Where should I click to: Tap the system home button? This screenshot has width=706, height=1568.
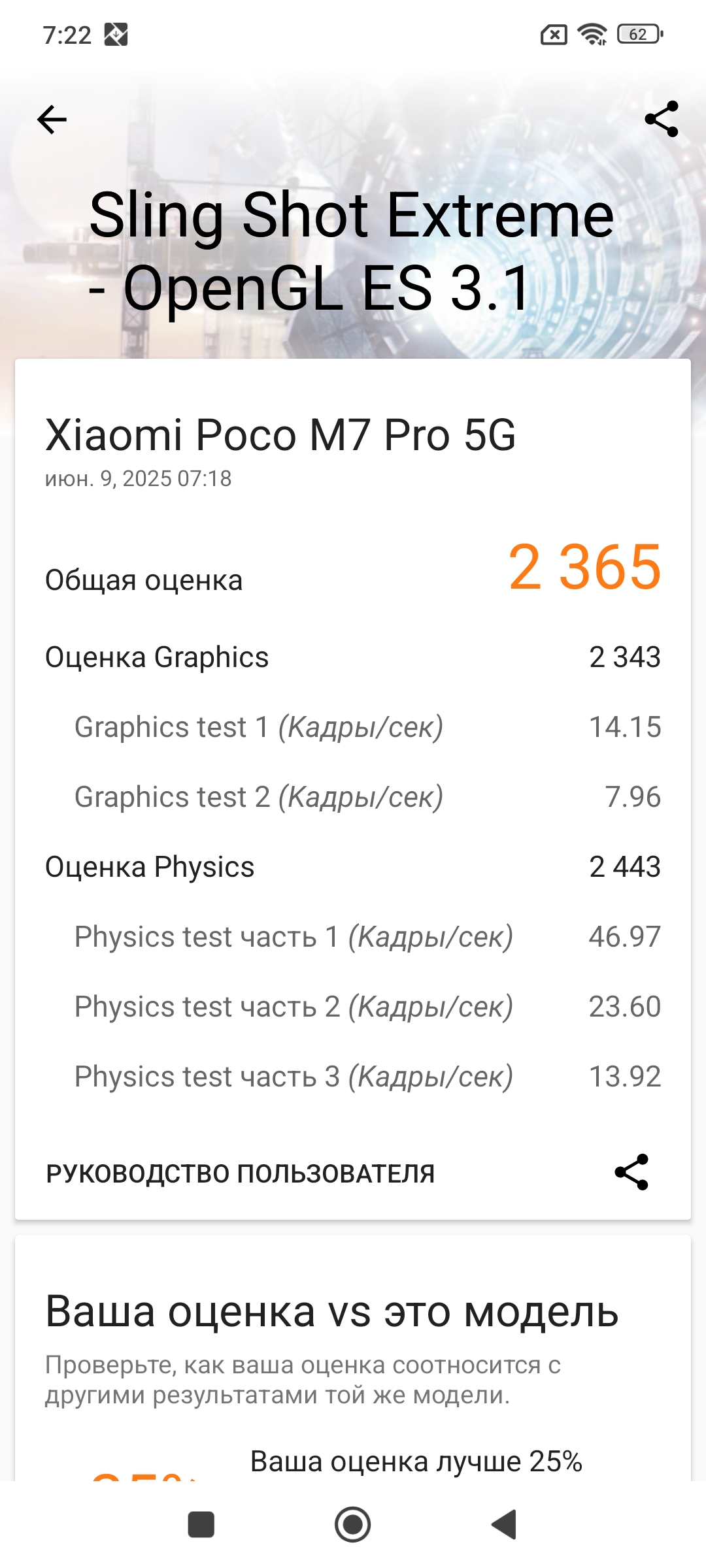tap(352, 1524)
